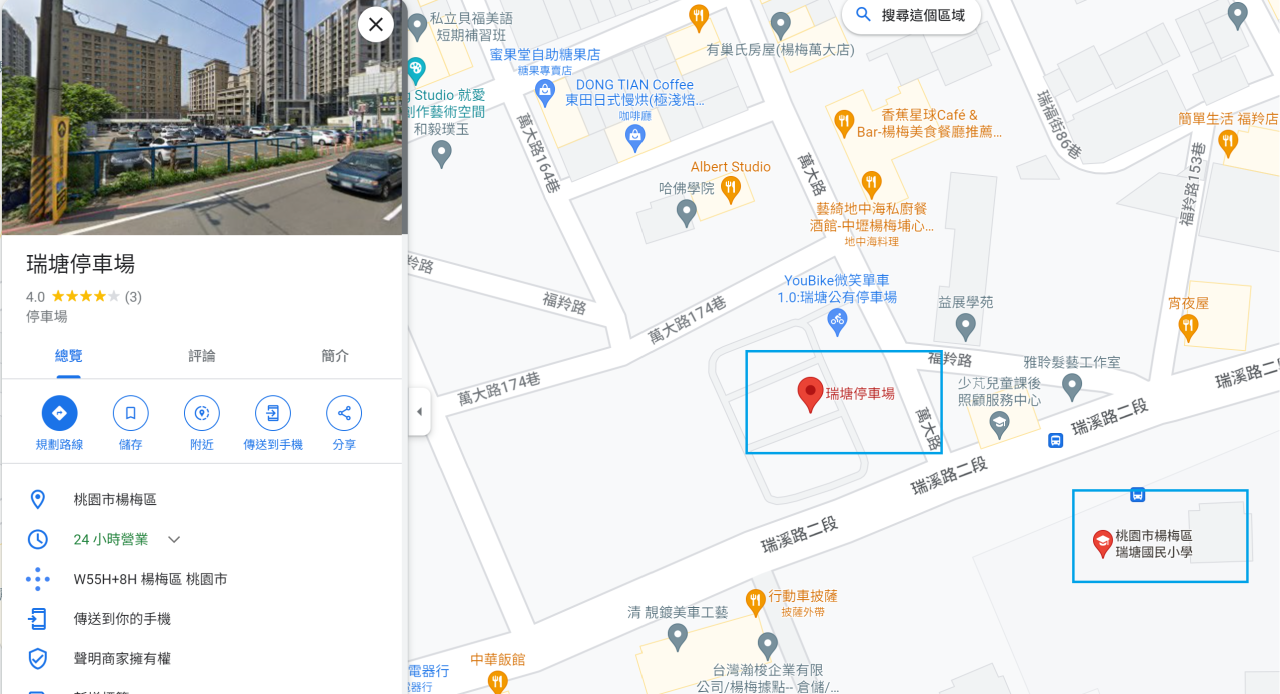Viewport: 1280px width, 694px height.
Task: Claim this business via 聲明商家擁有權
Action: (136, 659)
